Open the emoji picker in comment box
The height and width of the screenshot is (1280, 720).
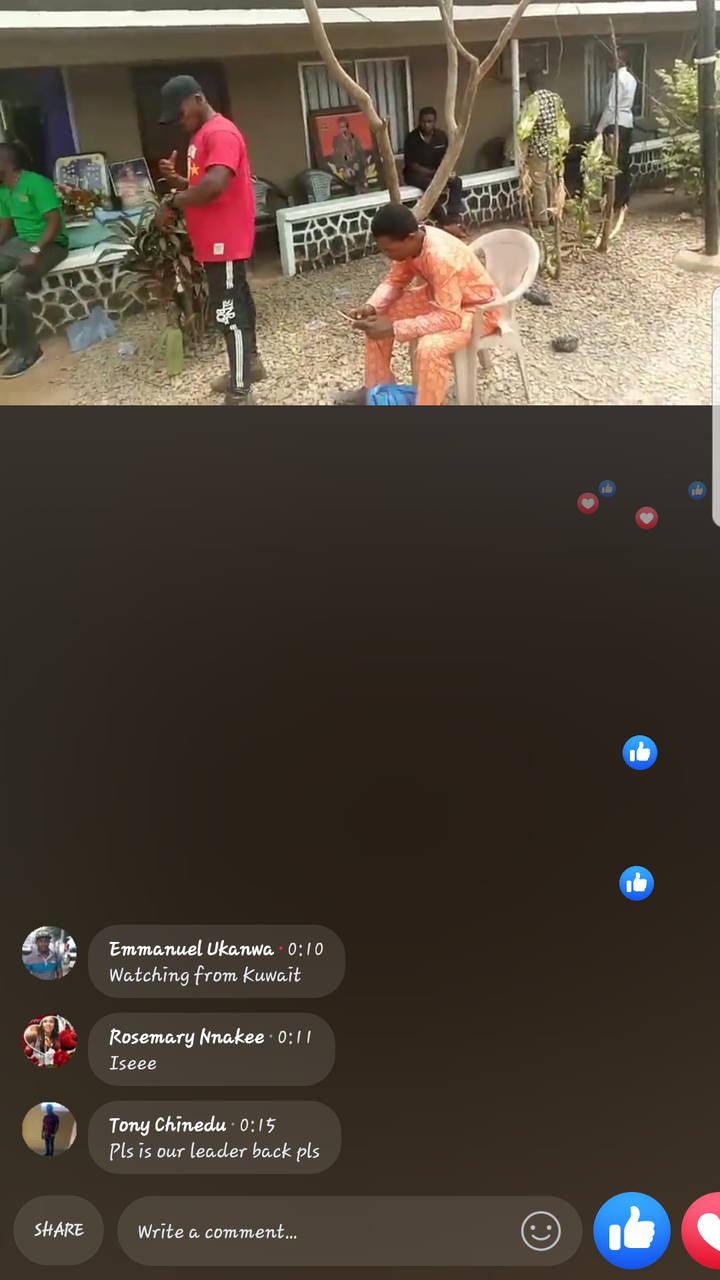pos(541,1231)
